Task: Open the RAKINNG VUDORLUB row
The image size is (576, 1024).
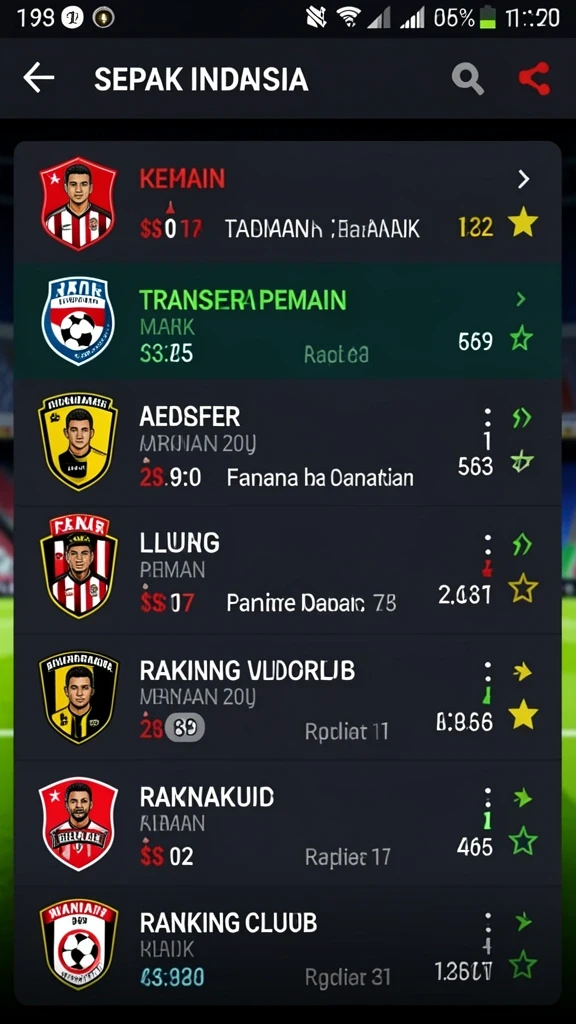Action: 287,696
